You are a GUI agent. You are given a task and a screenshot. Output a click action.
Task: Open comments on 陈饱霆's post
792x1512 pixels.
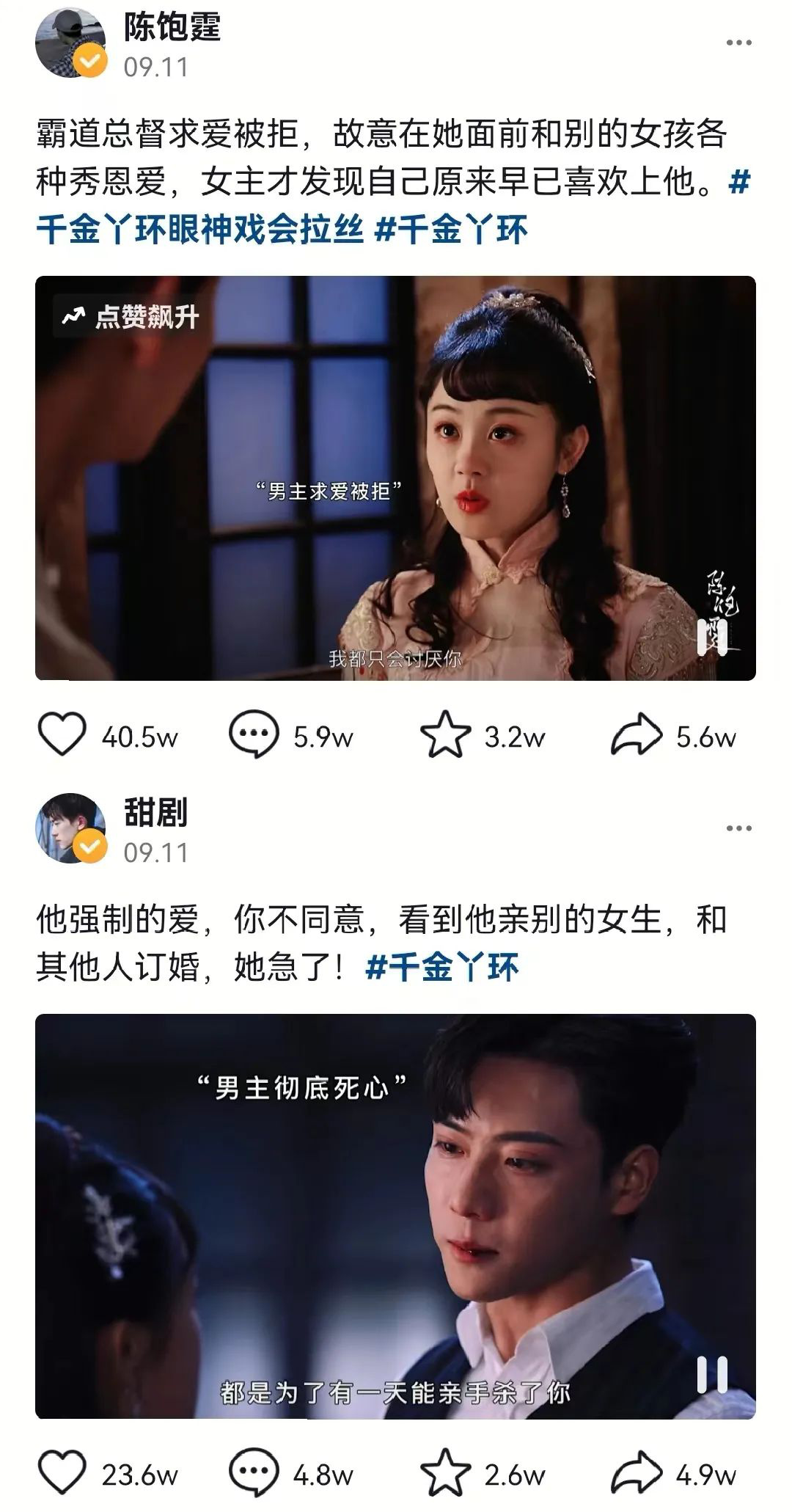click(x=254, y=734)
